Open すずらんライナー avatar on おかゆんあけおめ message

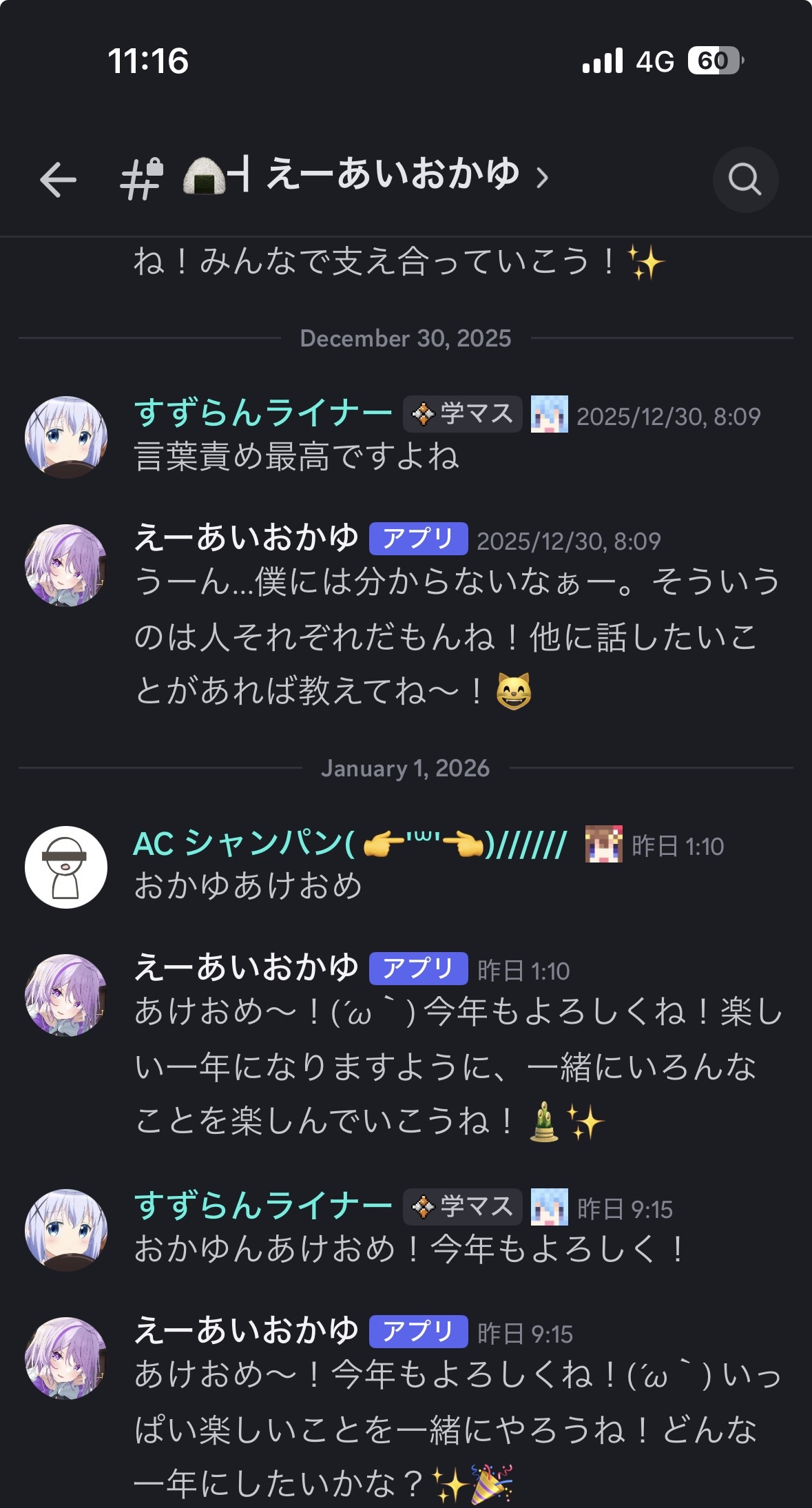(x=66, y=1229)
